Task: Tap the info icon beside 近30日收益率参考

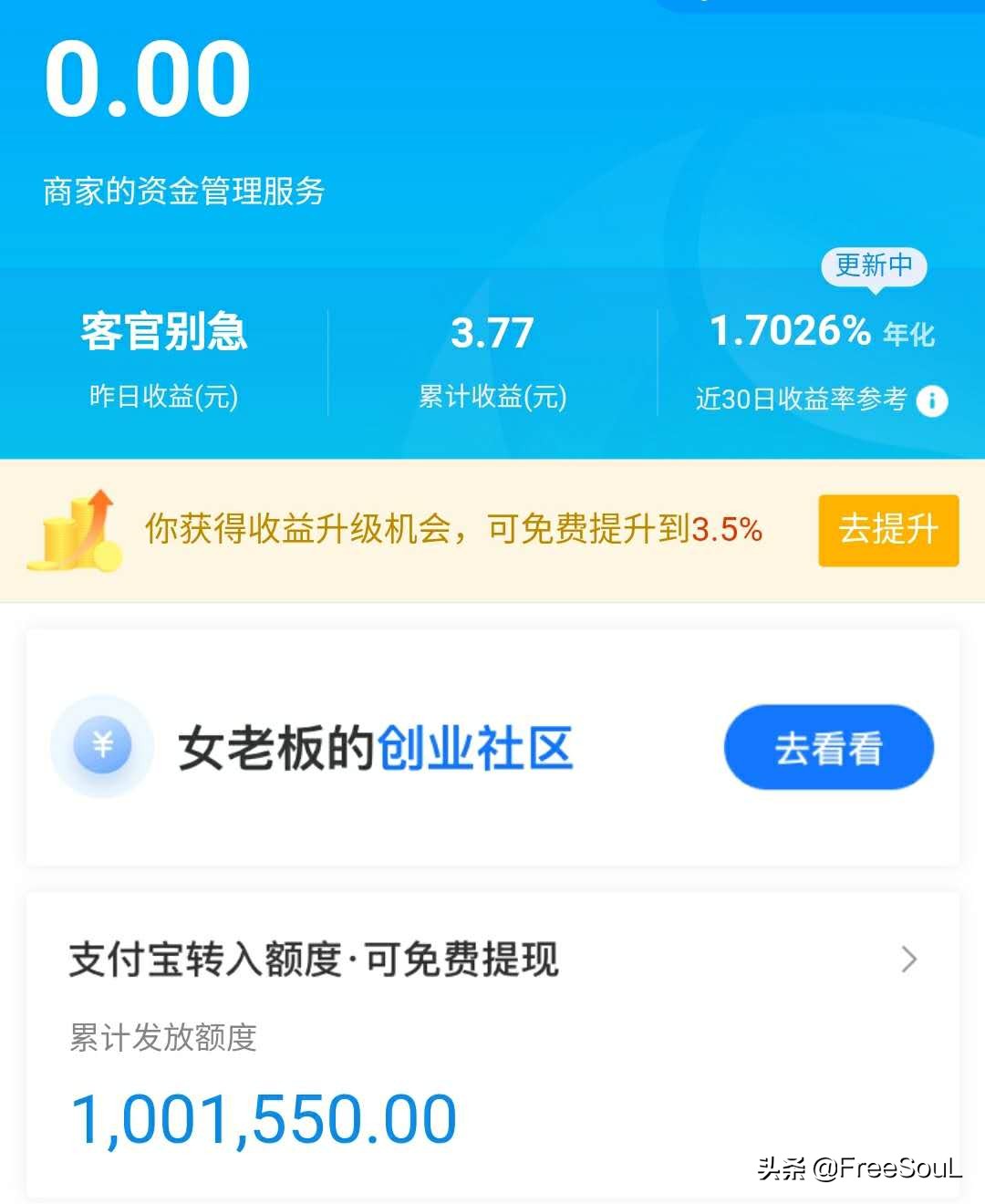Action: [931, 400]
